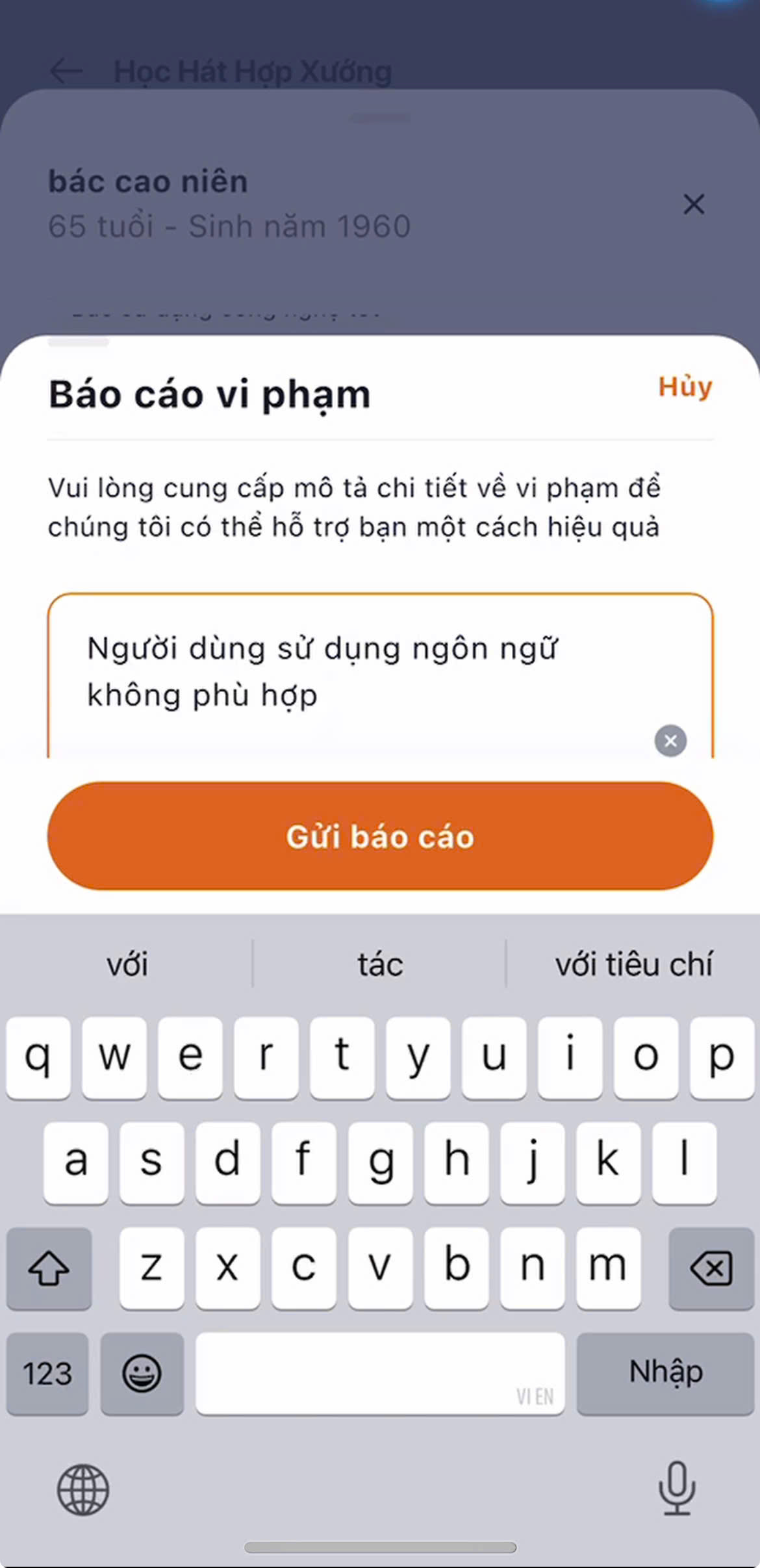Hit the Nhập return key
The width and height of the screenshot is (760, 1568).
[665, 1372]
